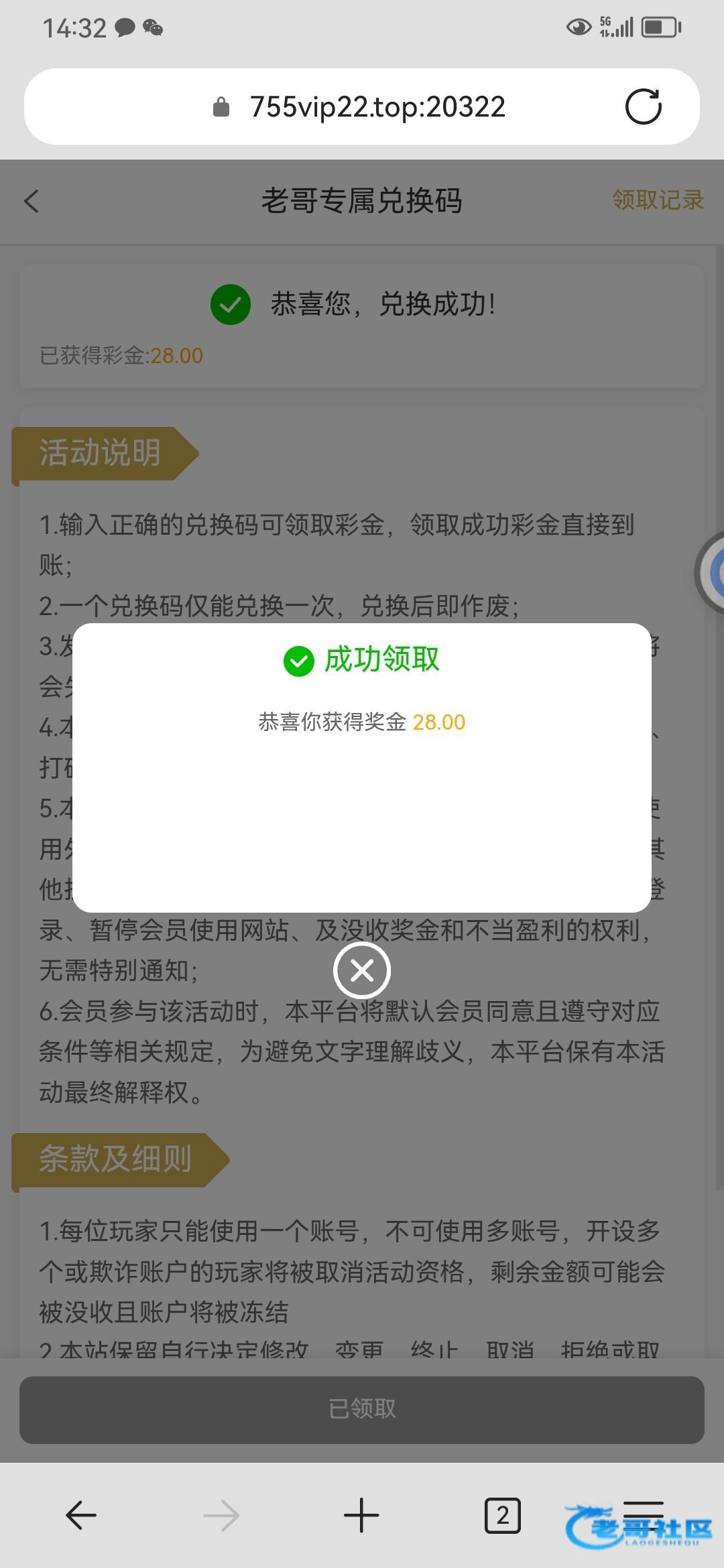
Task: Navigate back with the browser back arrow
Action: (81, 1515)
